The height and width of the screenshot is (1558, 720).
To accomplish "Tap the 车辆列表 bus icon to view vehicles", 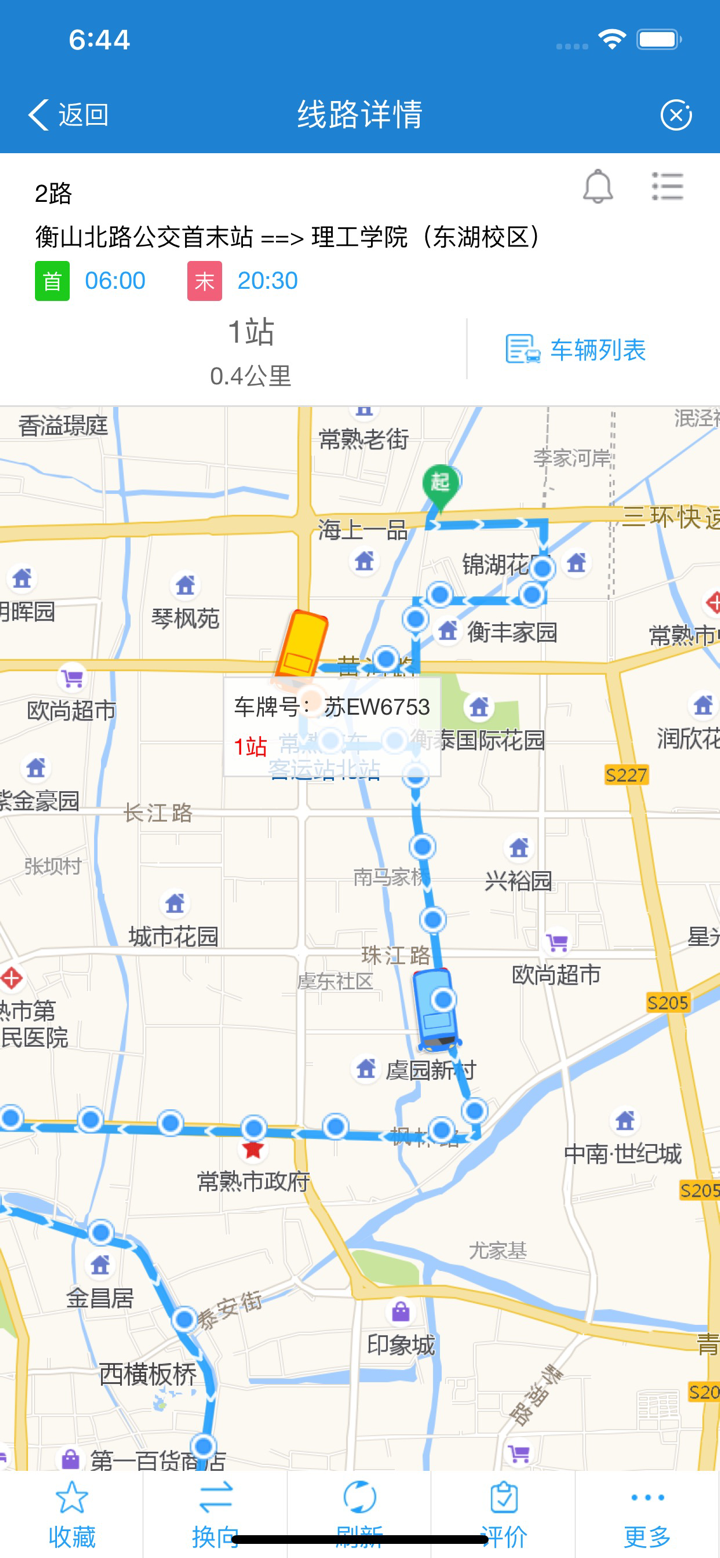I will click(521, 348).
